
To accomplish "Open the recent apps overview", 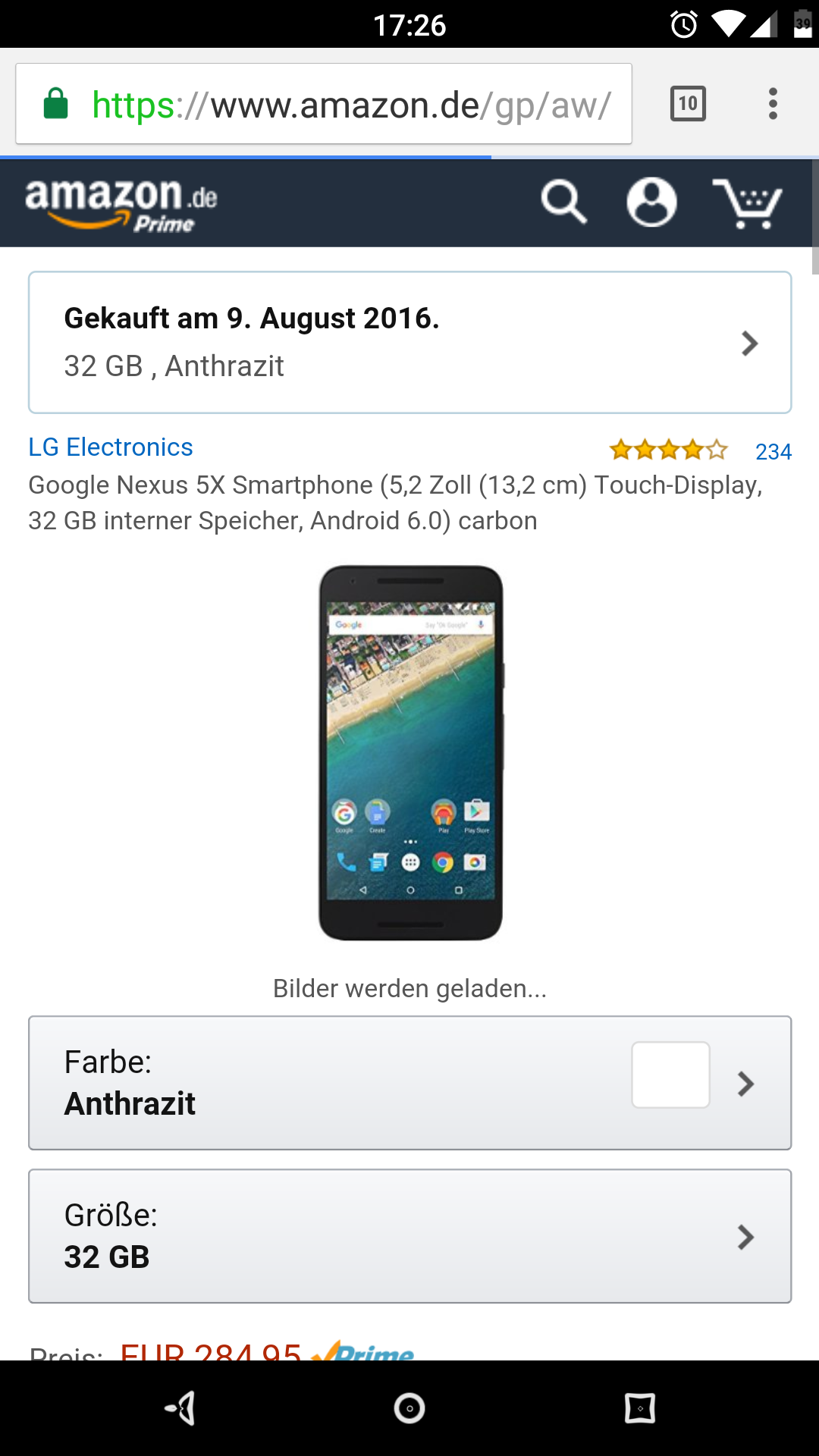I will [639, 1408].
